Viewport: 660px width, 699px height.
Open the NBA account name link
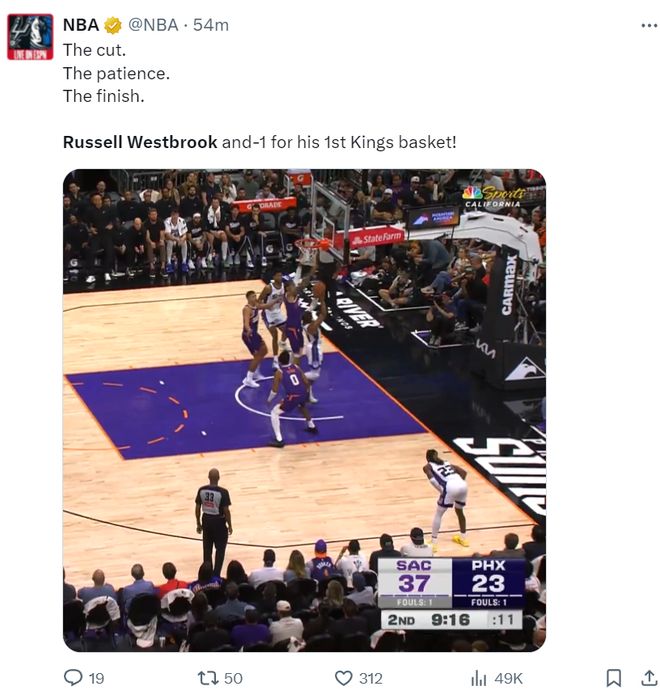click(80, 25)
